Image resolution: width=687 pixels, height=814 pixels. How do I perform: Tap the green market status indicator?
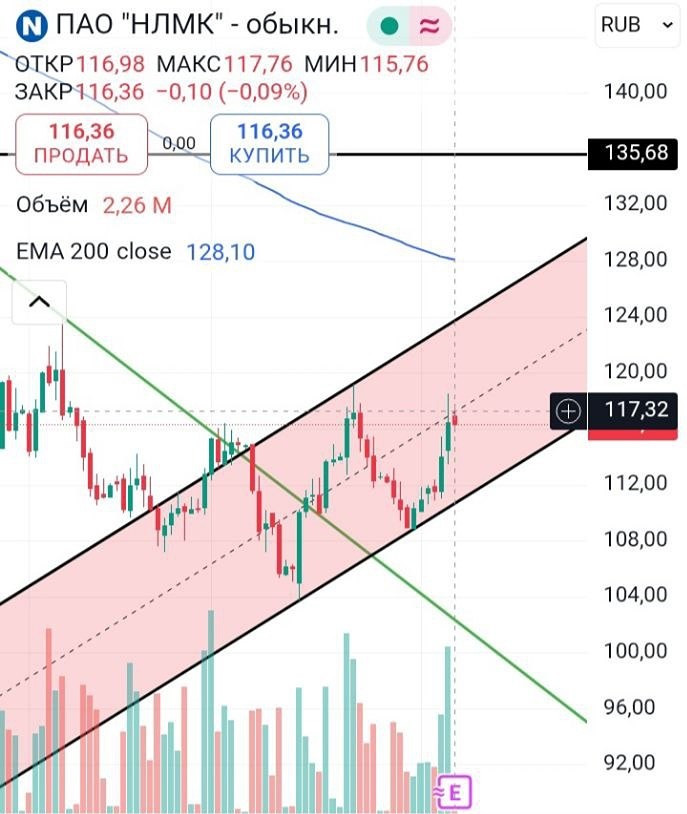(390, 27)
